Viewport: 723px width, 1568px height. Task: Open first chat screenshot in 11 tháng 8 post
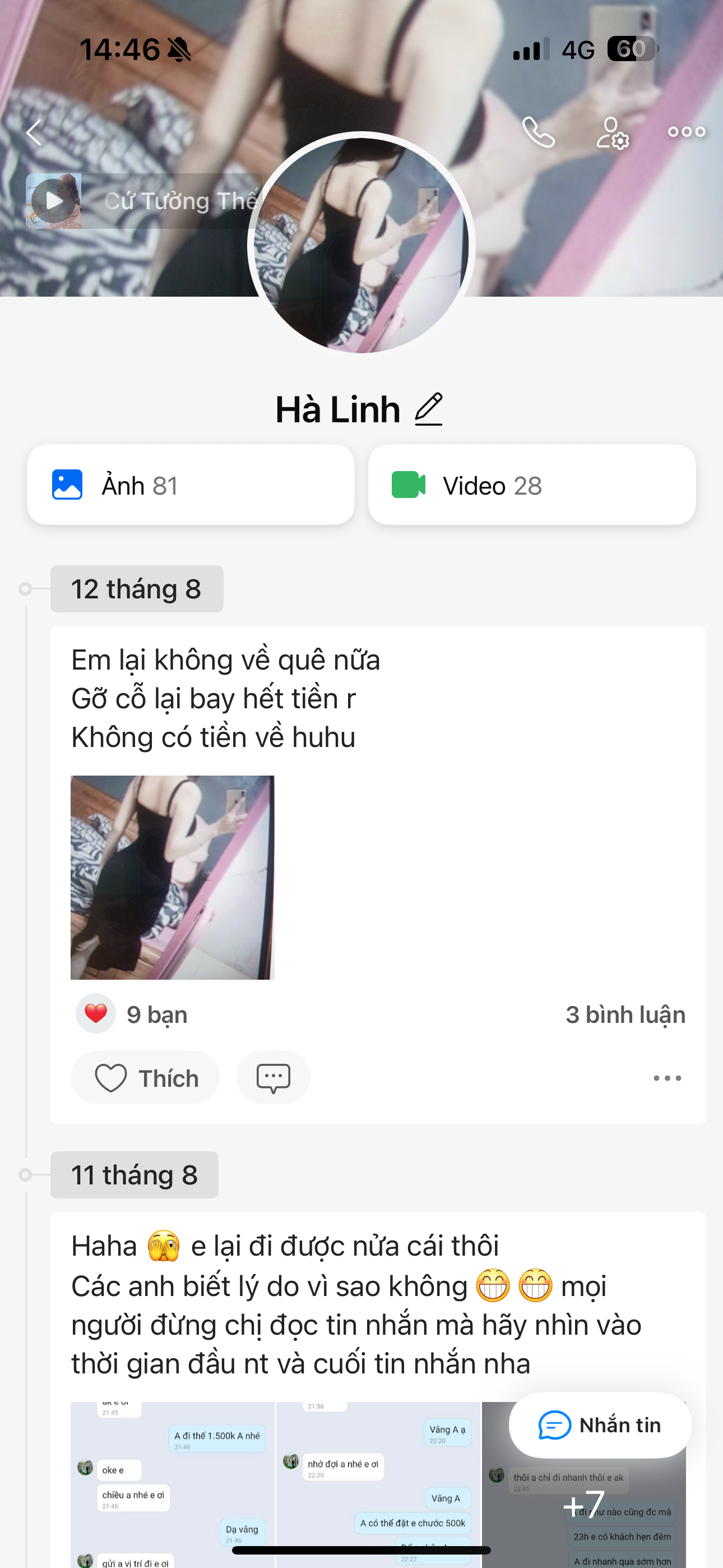(172, 1485)
